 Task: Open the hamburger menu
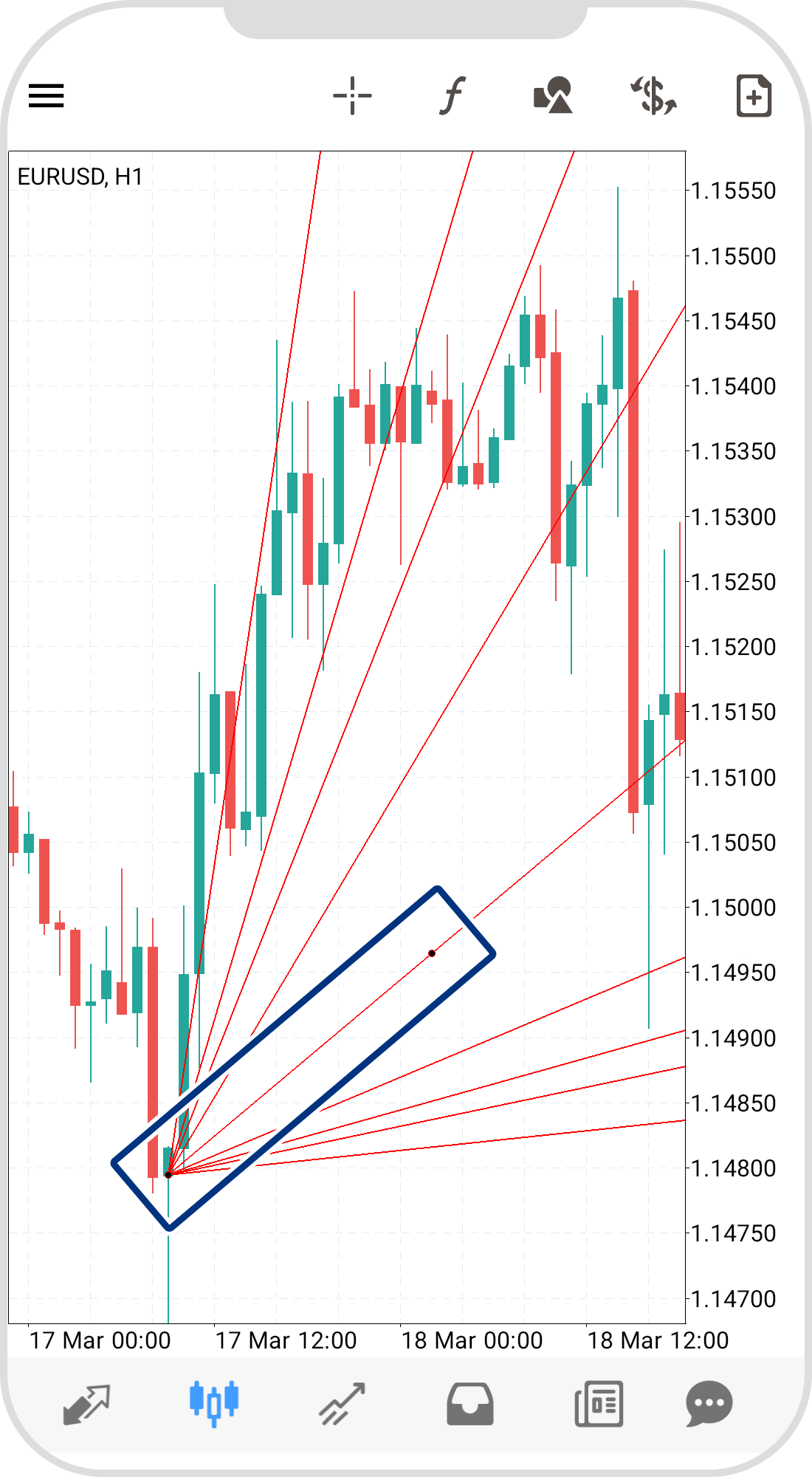coord(47,96)
